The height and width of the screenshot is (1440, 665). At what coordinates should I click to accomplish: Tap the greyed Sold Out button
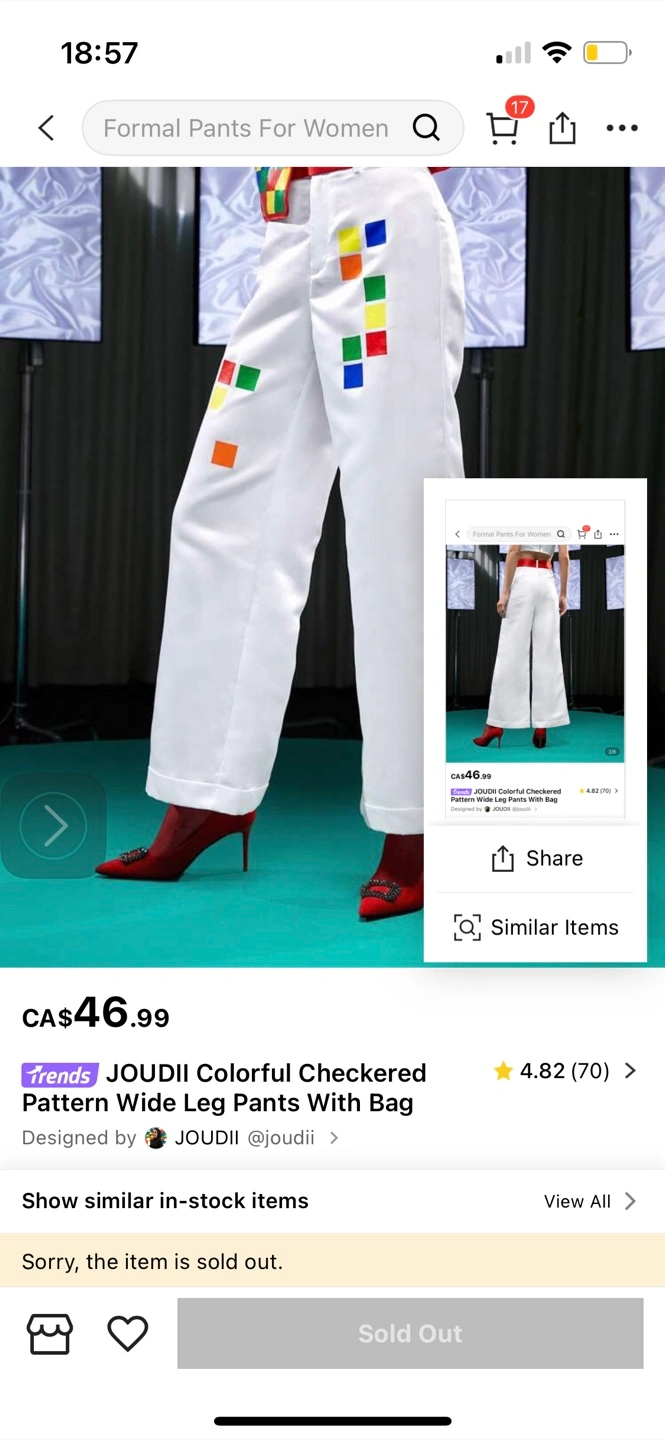click(410, 1333)
